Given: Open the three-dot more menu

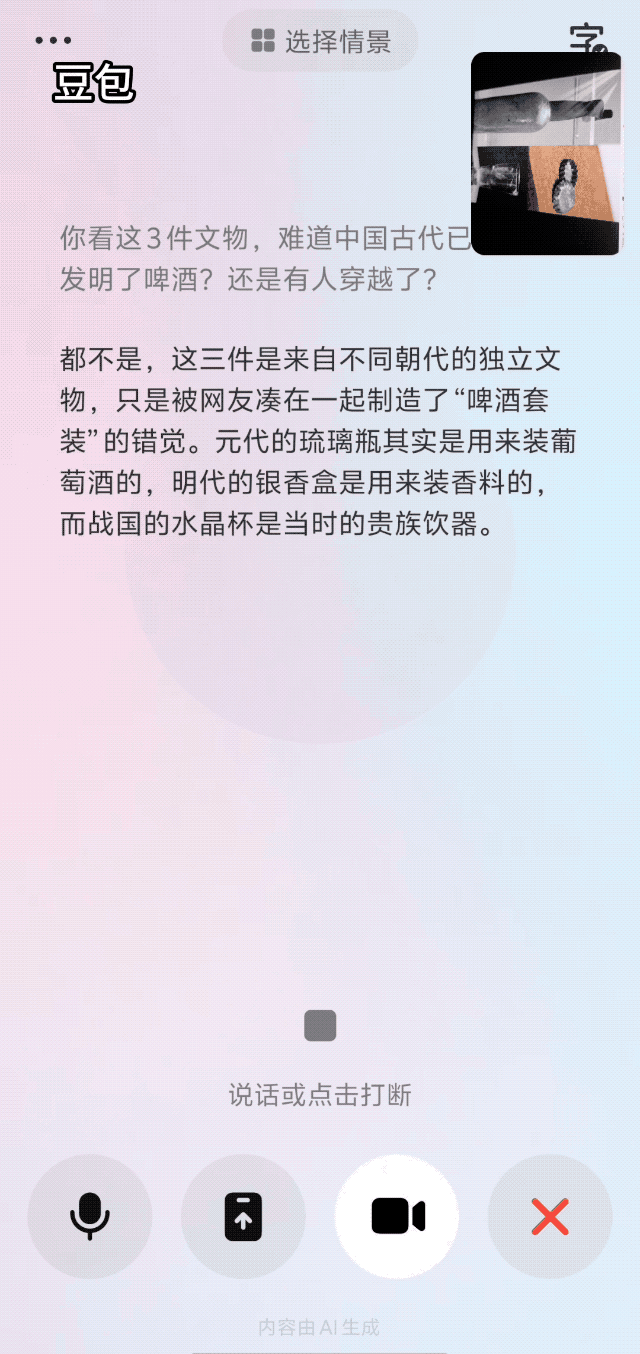Looking at the screenshot, I should [53, 41].
